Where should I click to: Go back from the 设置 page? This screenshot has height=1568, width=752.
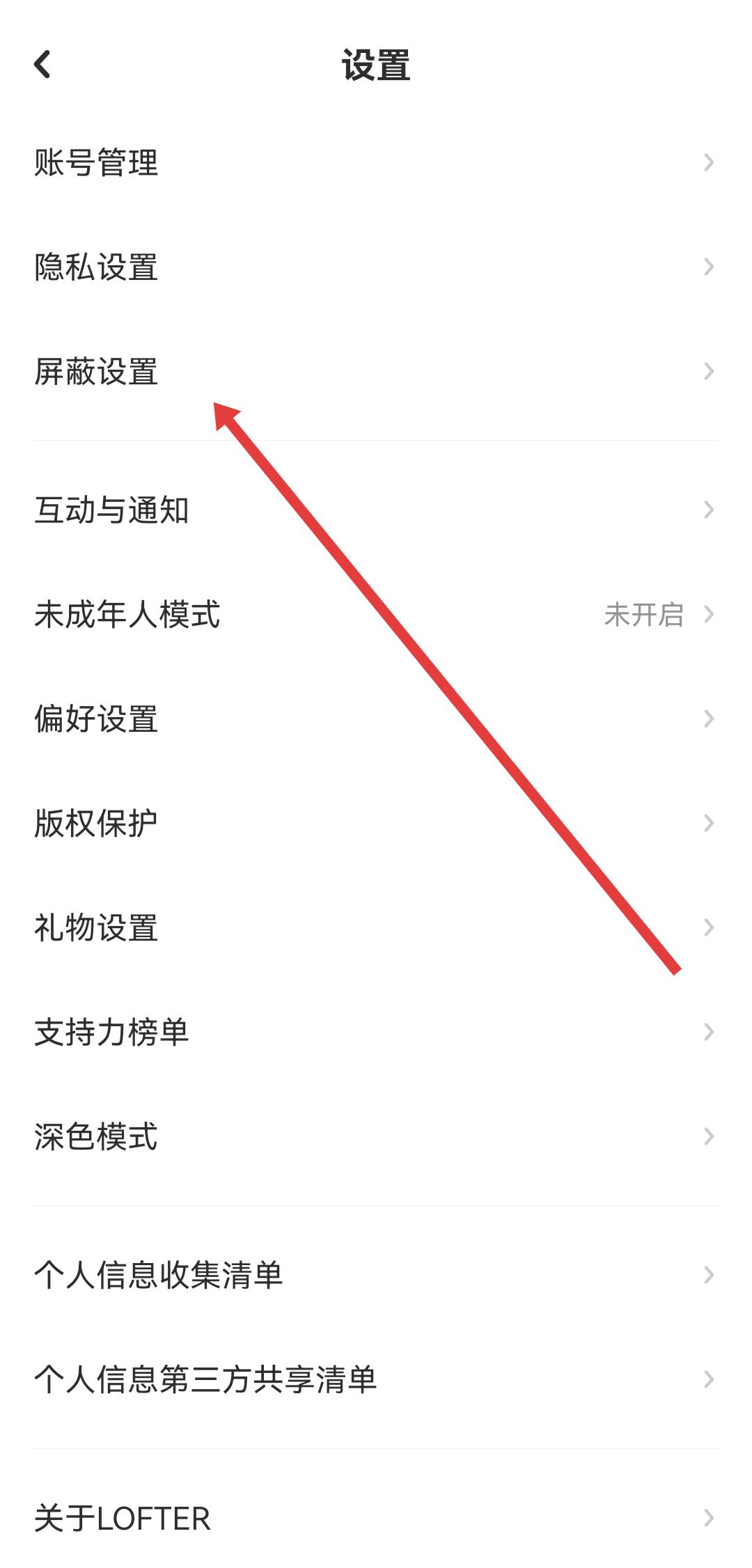coord(43,65)
